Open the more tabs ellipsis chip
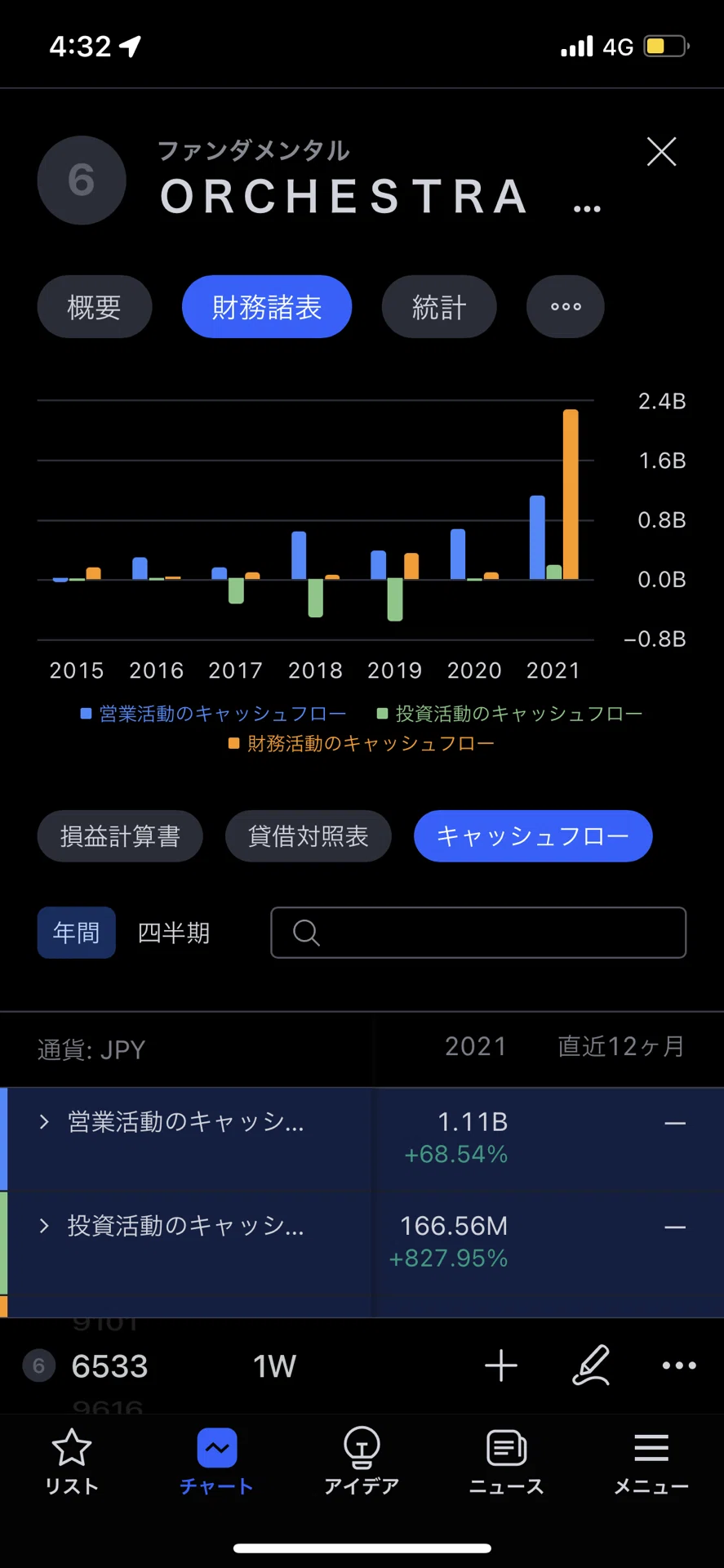Image resolution: width=724 pixels, height=1568 pixels. tap(566, 307)
